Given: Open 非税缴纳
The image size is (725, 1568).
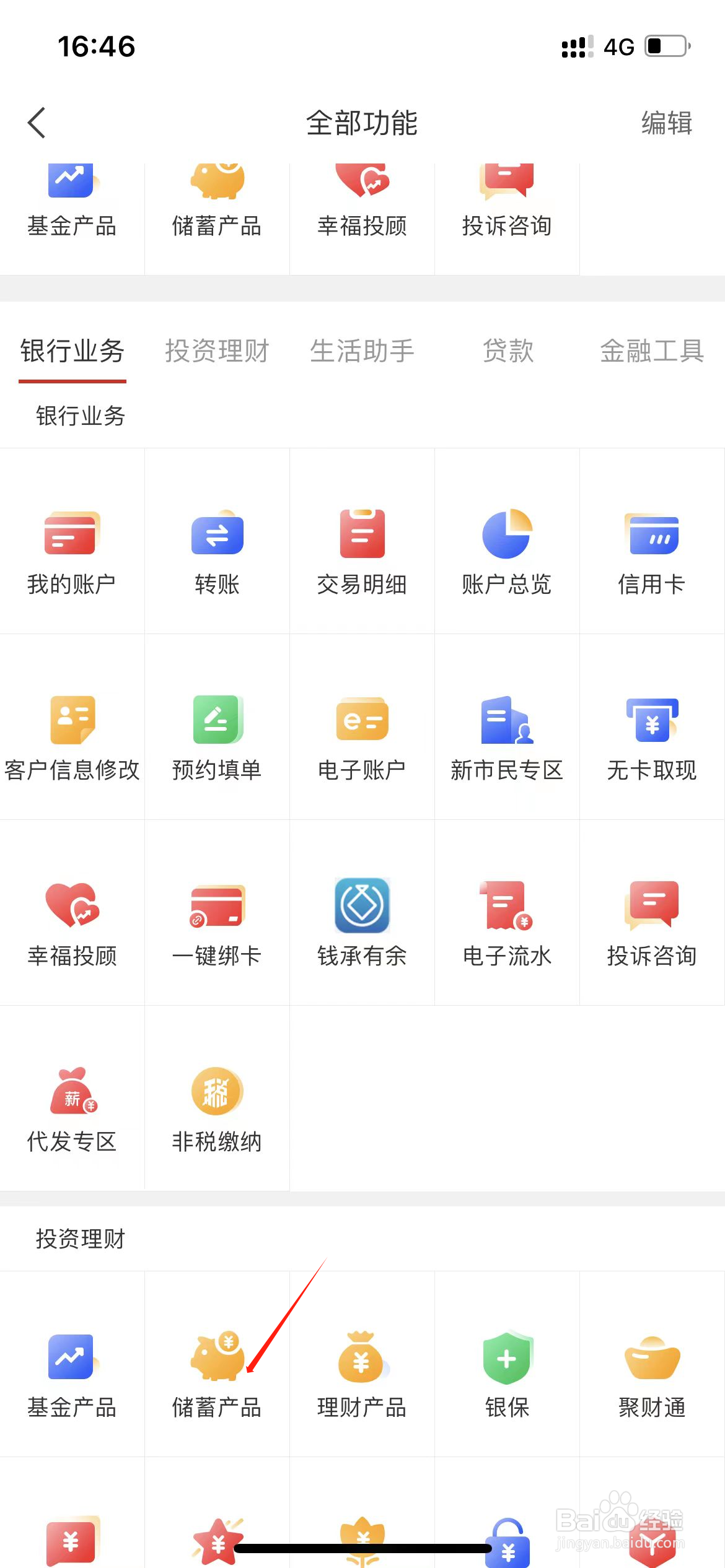Looking at the screenshot, I should [x=217, y=1099].
